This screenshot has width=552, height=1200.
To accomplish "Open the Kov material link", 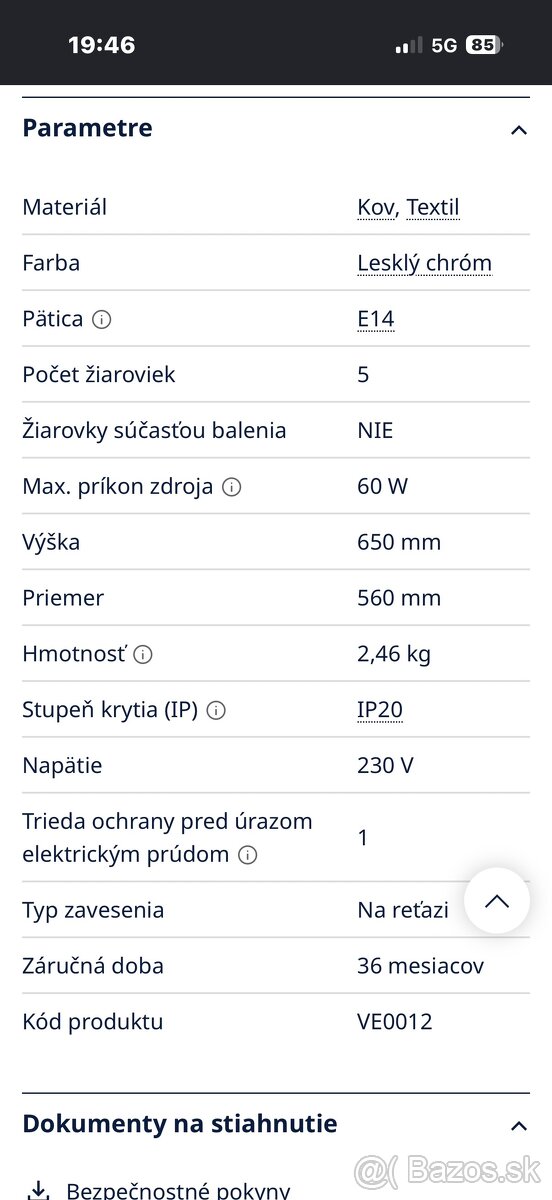I will pyautogui.click(x=376, y=208).
